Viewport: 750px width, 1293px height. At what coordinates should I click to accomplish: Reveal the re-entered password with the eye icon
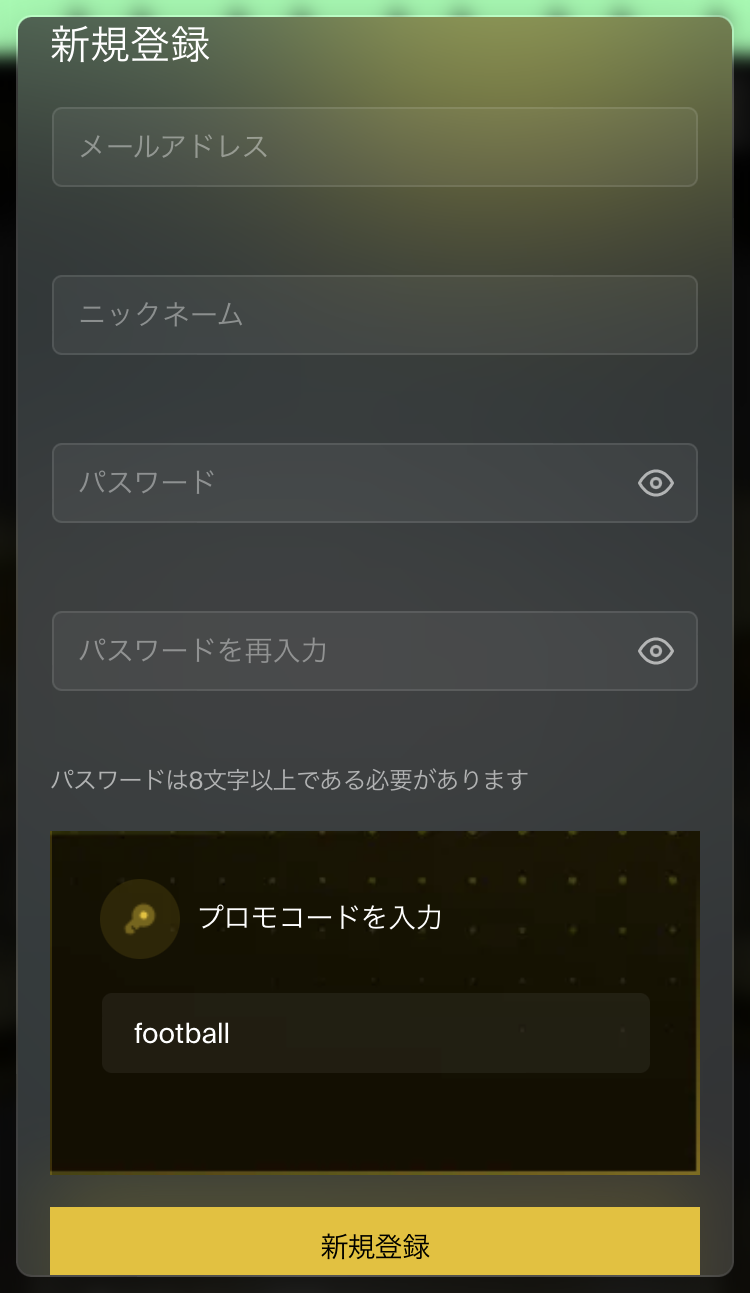pos(655,651)
